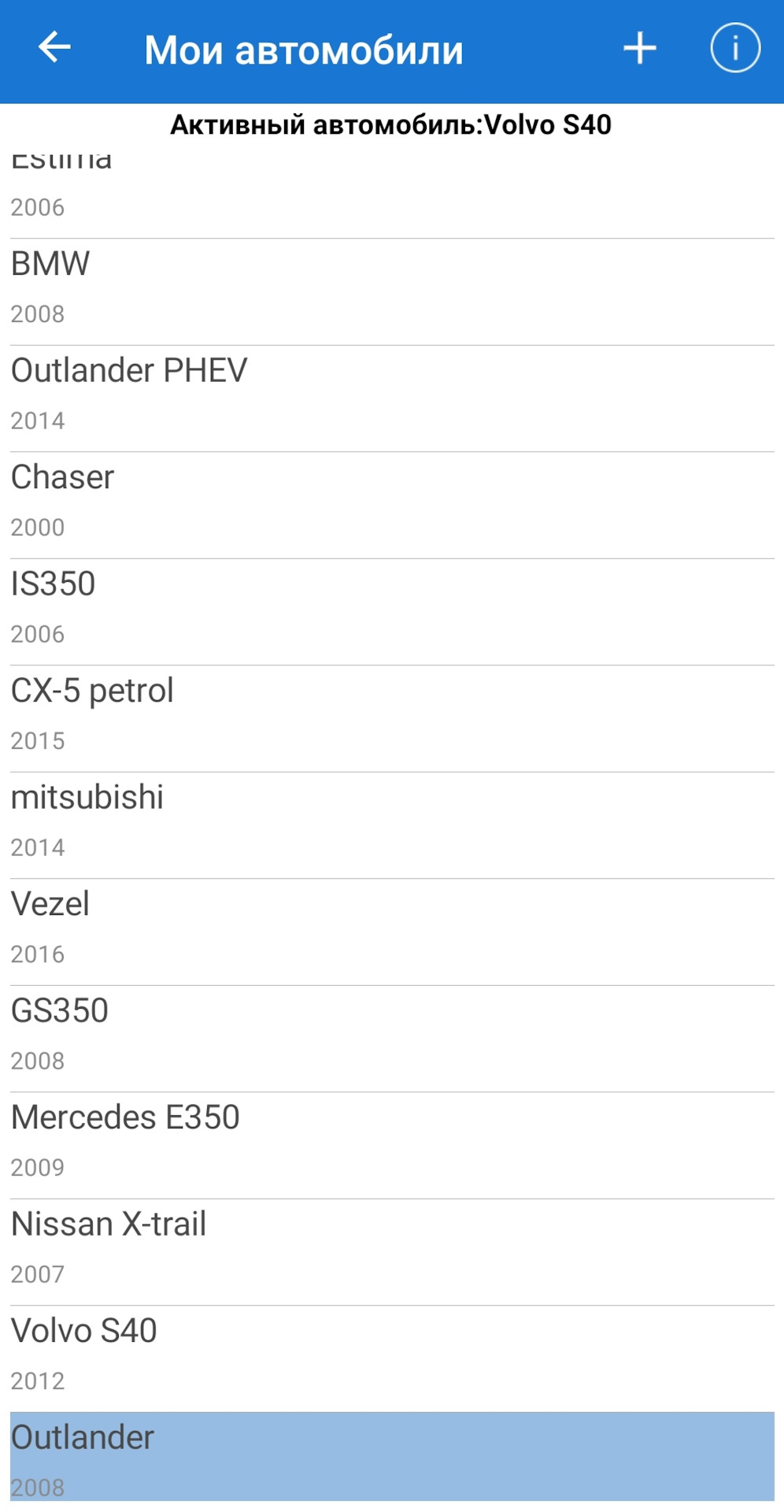Select the Vezel 2016 car

[315, 926]
